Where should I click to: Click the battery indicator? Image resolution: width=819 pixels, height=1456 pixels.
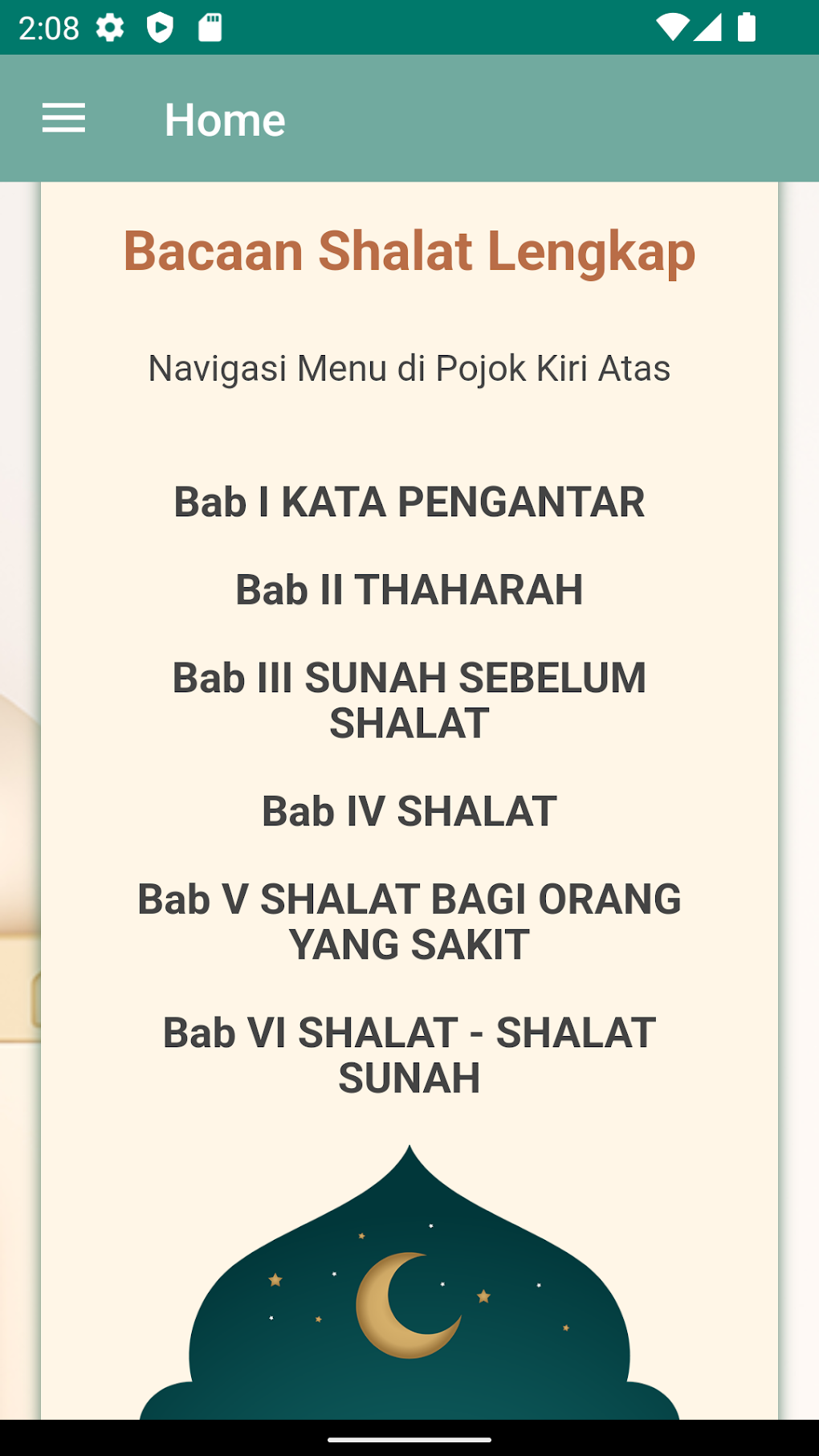(745, 27)
